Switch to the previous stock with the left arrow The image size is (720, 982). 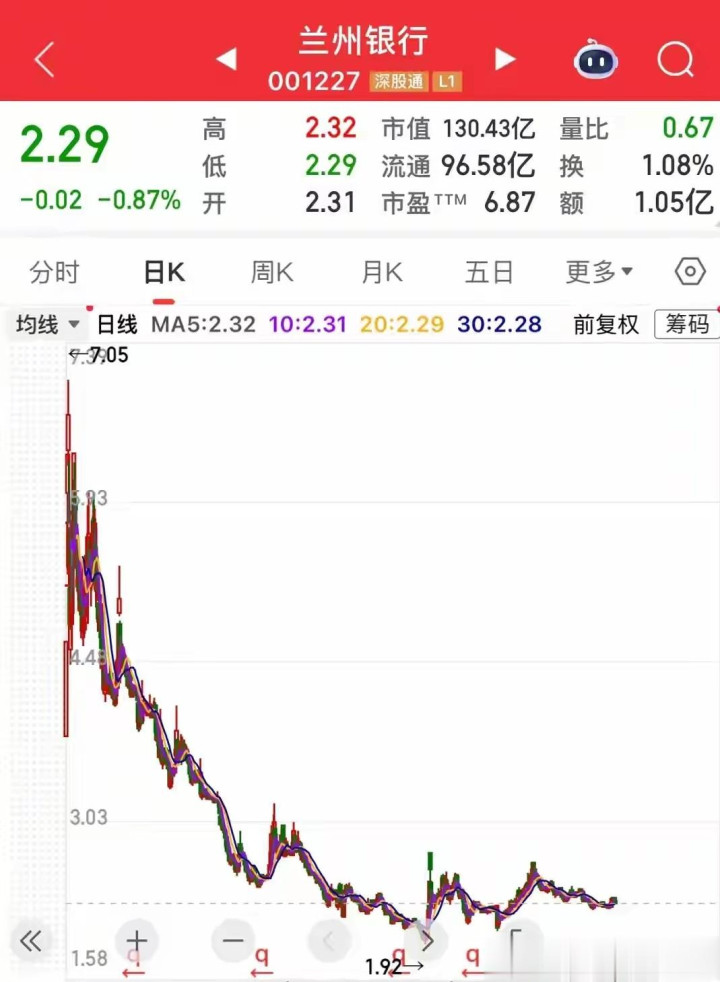point(226,60)
